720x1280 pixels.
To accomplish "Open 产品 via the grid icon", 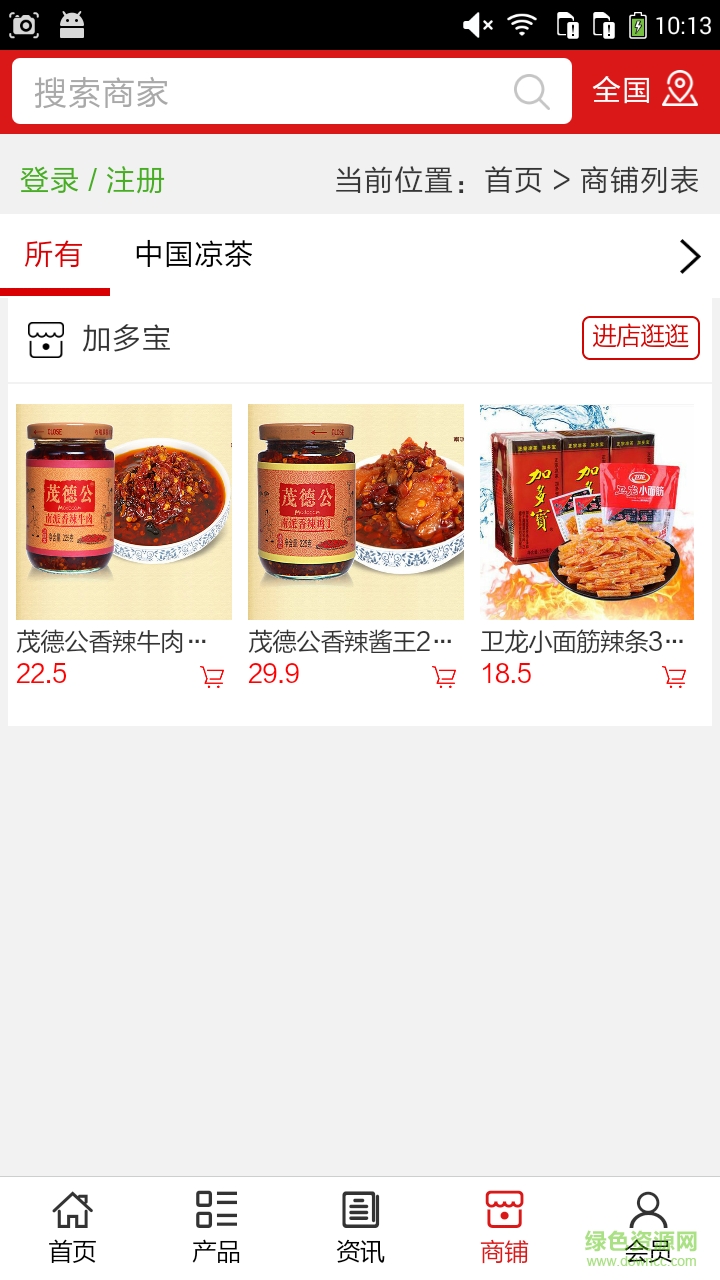I will [x=215, y=1222].
